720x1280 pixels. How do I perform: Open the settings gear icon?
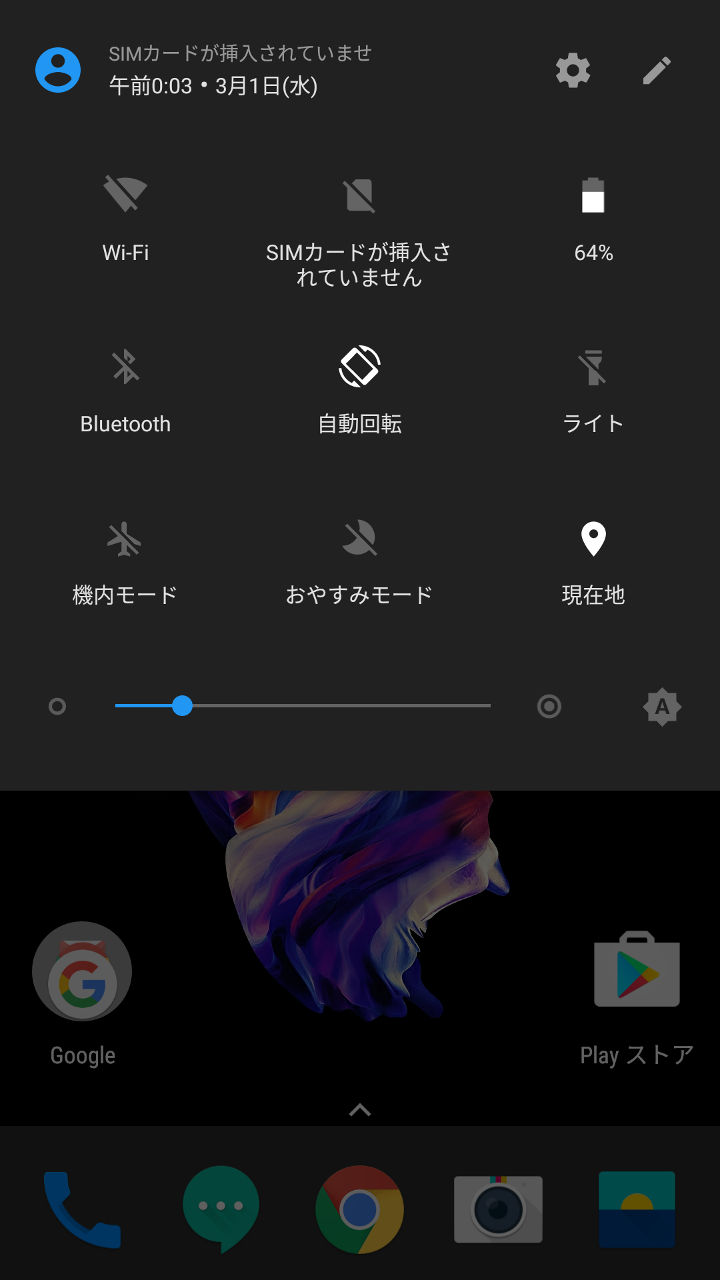[573, 70]
